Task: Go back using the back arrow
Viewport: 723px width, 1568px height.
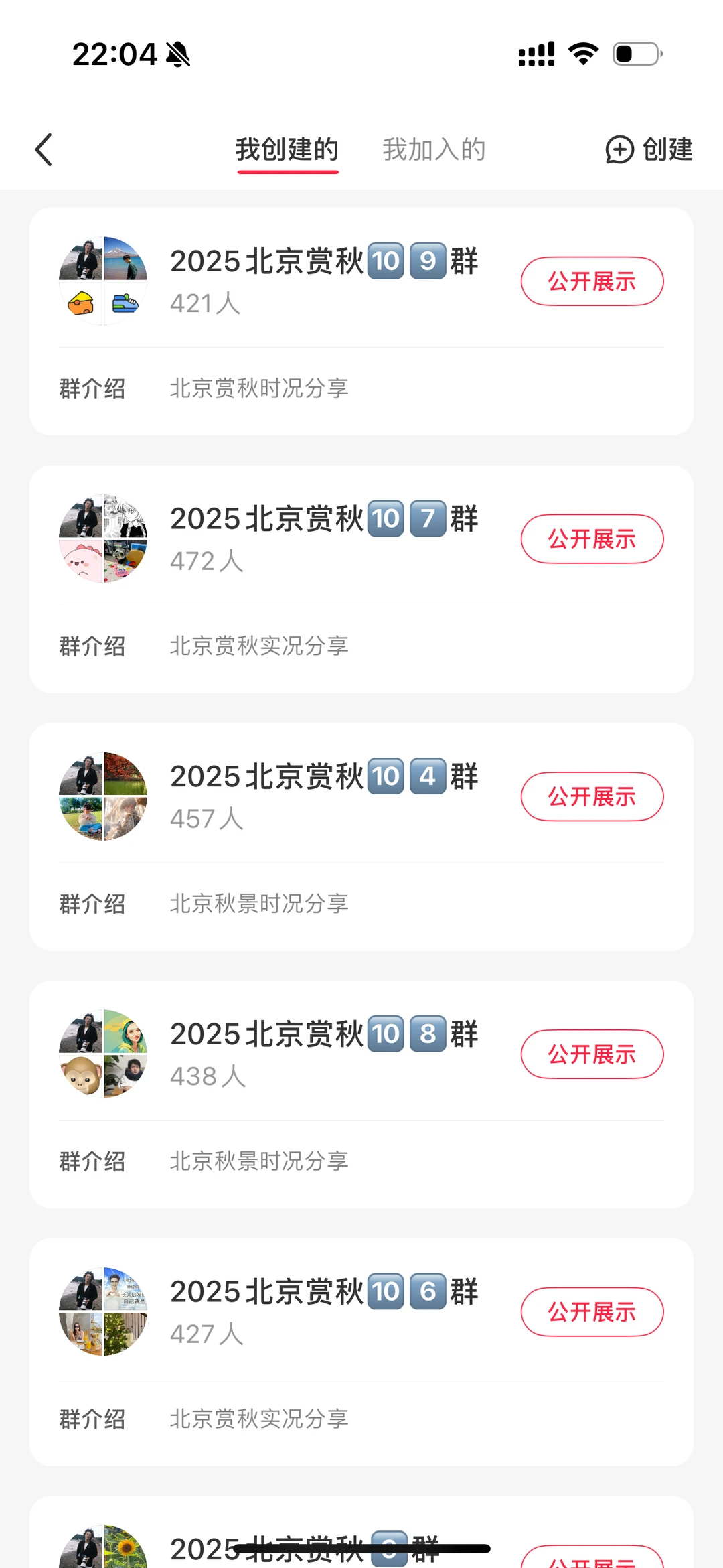Action: point(44,149)
